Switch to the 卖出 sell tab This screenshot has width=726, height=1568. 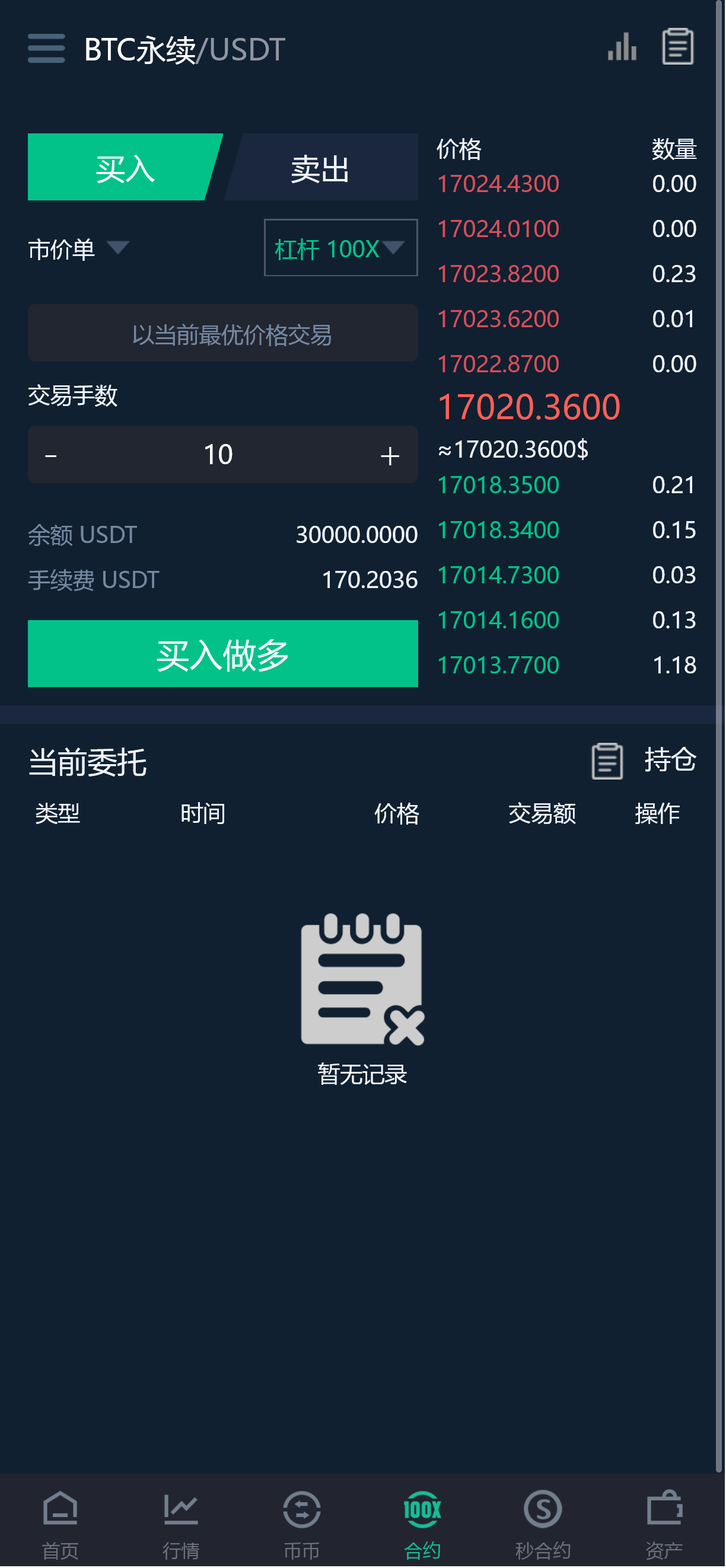320,168
